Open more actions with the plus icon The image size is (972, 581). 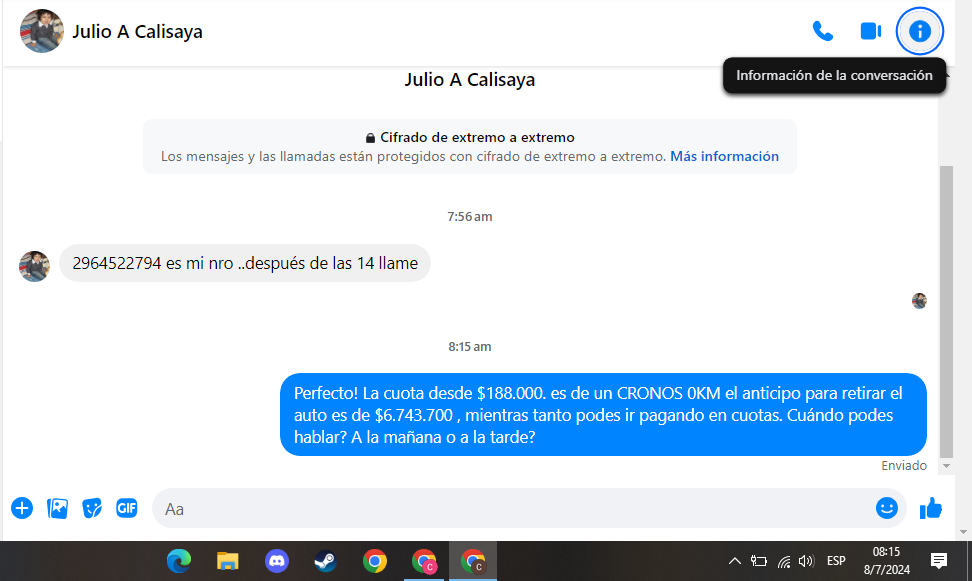pyautogui.click(x=22, y=508)
